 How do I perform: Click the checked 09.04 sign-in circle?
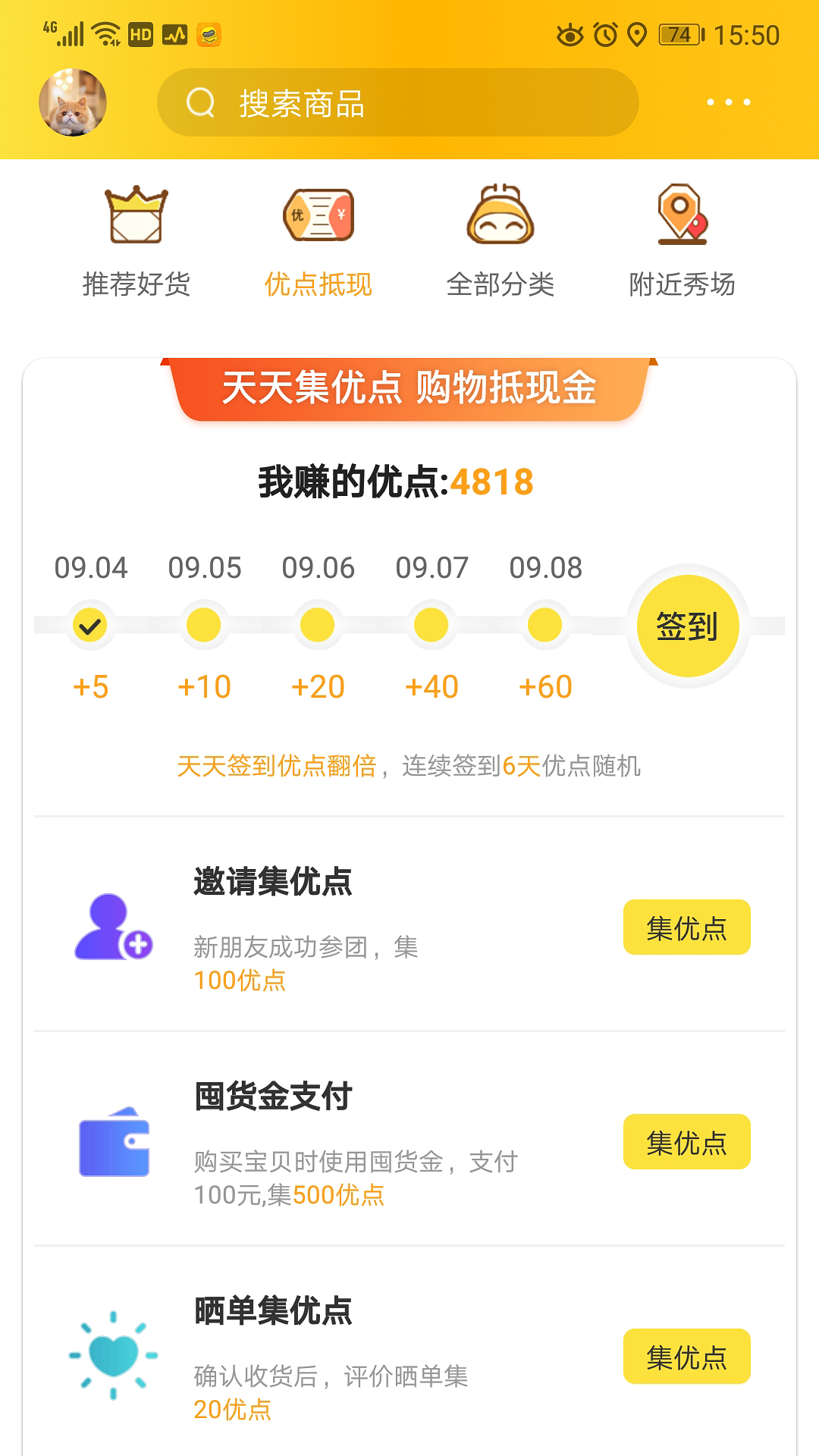(90, 623)
